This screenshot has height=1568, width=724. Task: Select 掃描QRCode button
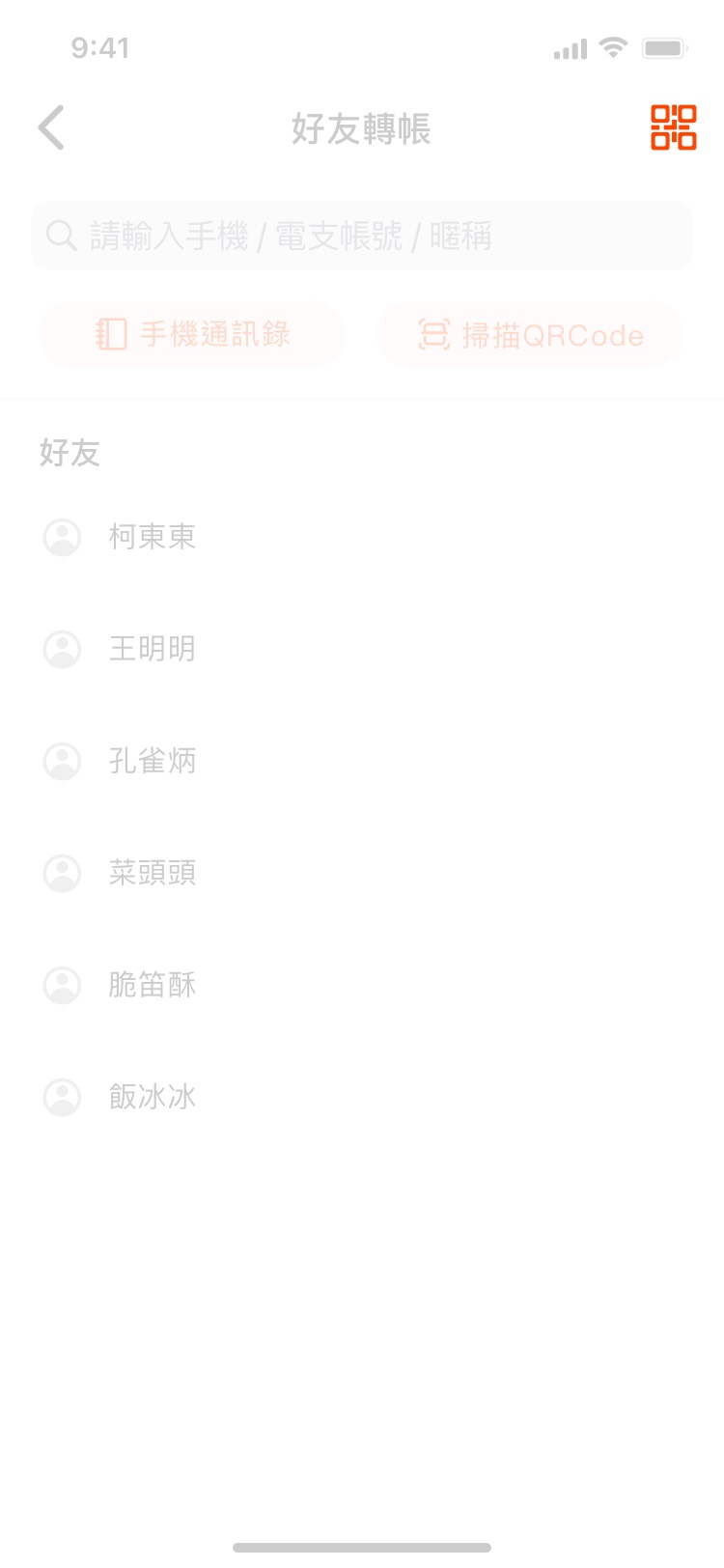tap(530, 334)
